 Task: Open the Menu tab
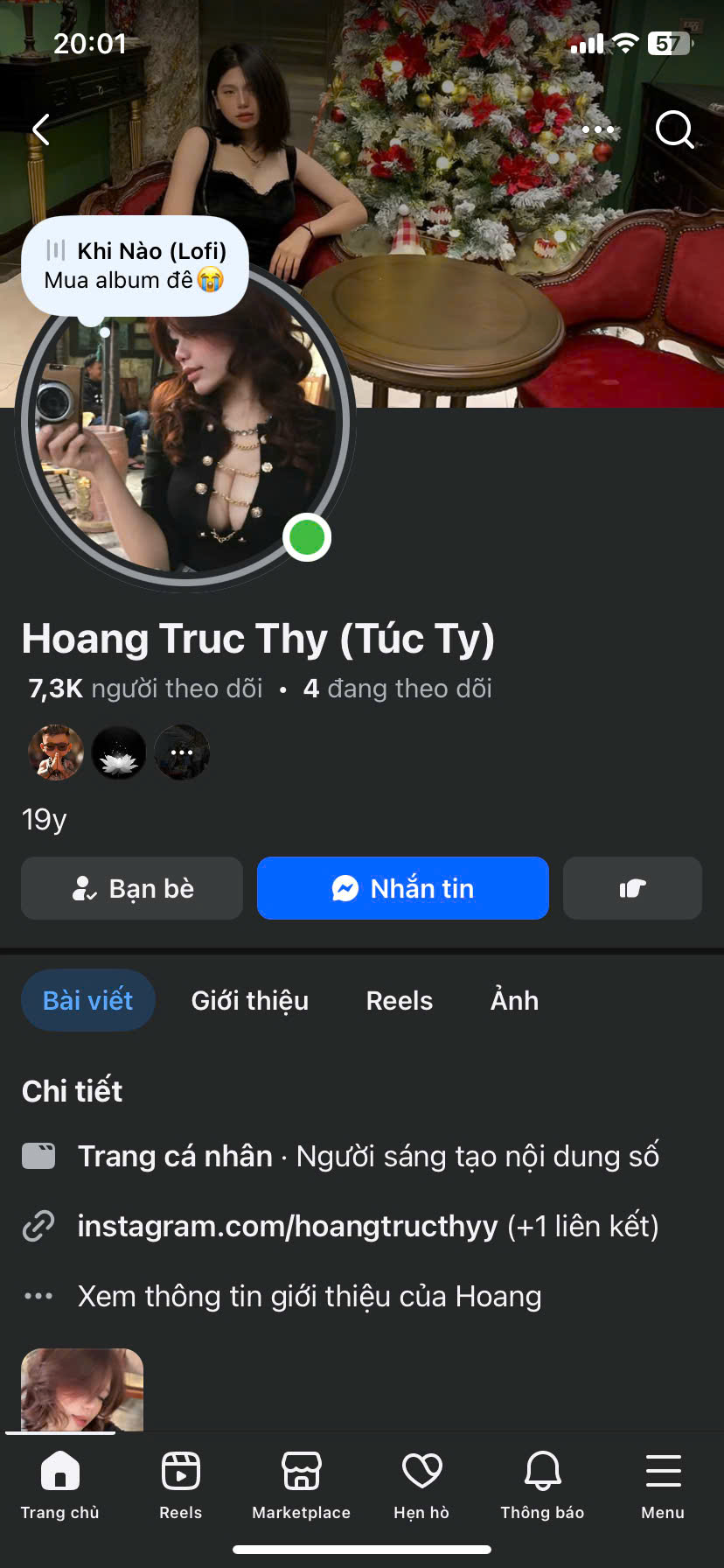pyautogui.click(x=663, y=1485)
